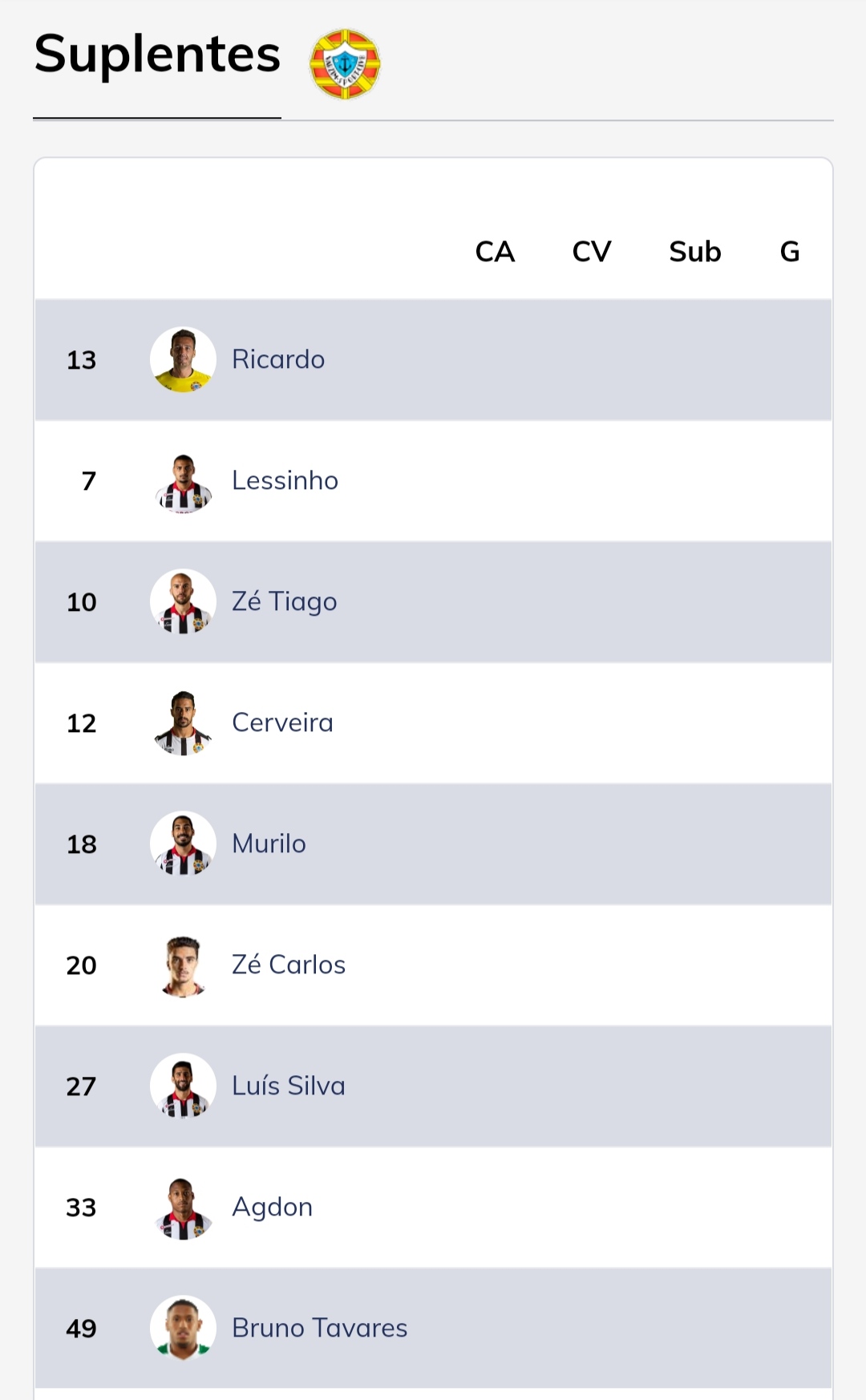Tap the Zé Carlos row
The width and height of the screenshot is (866, 1400).
pos(433,965)
